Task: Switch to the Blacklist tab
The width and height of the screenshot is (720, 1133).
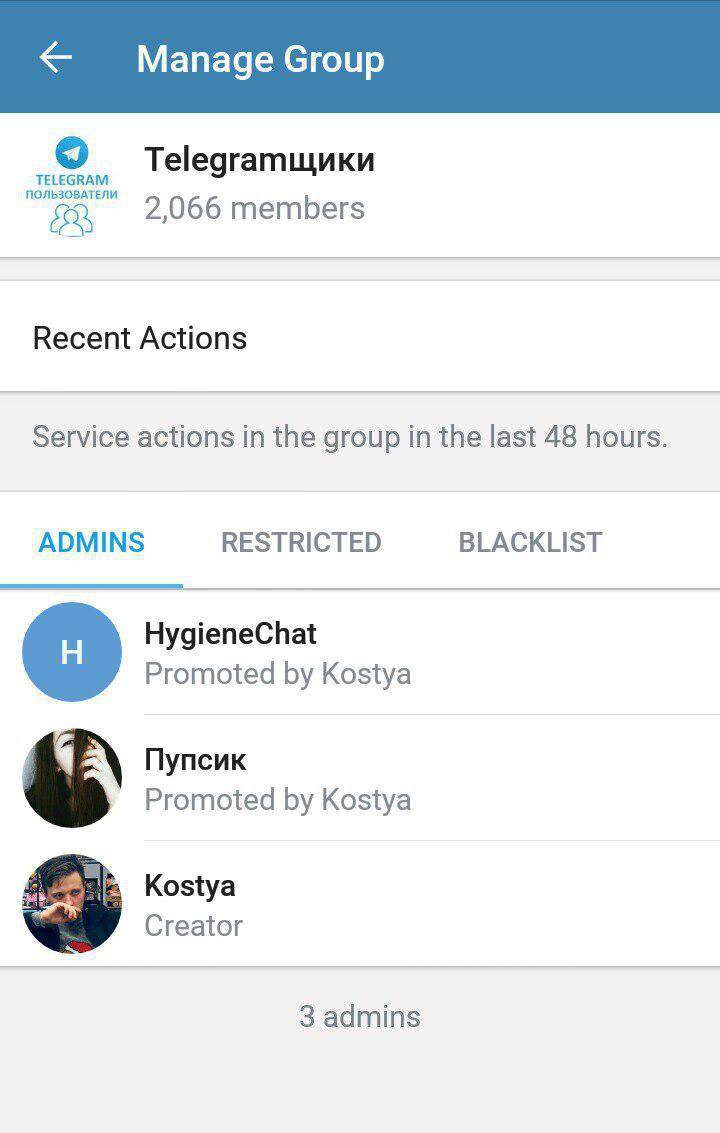Action: click(530, 543)
